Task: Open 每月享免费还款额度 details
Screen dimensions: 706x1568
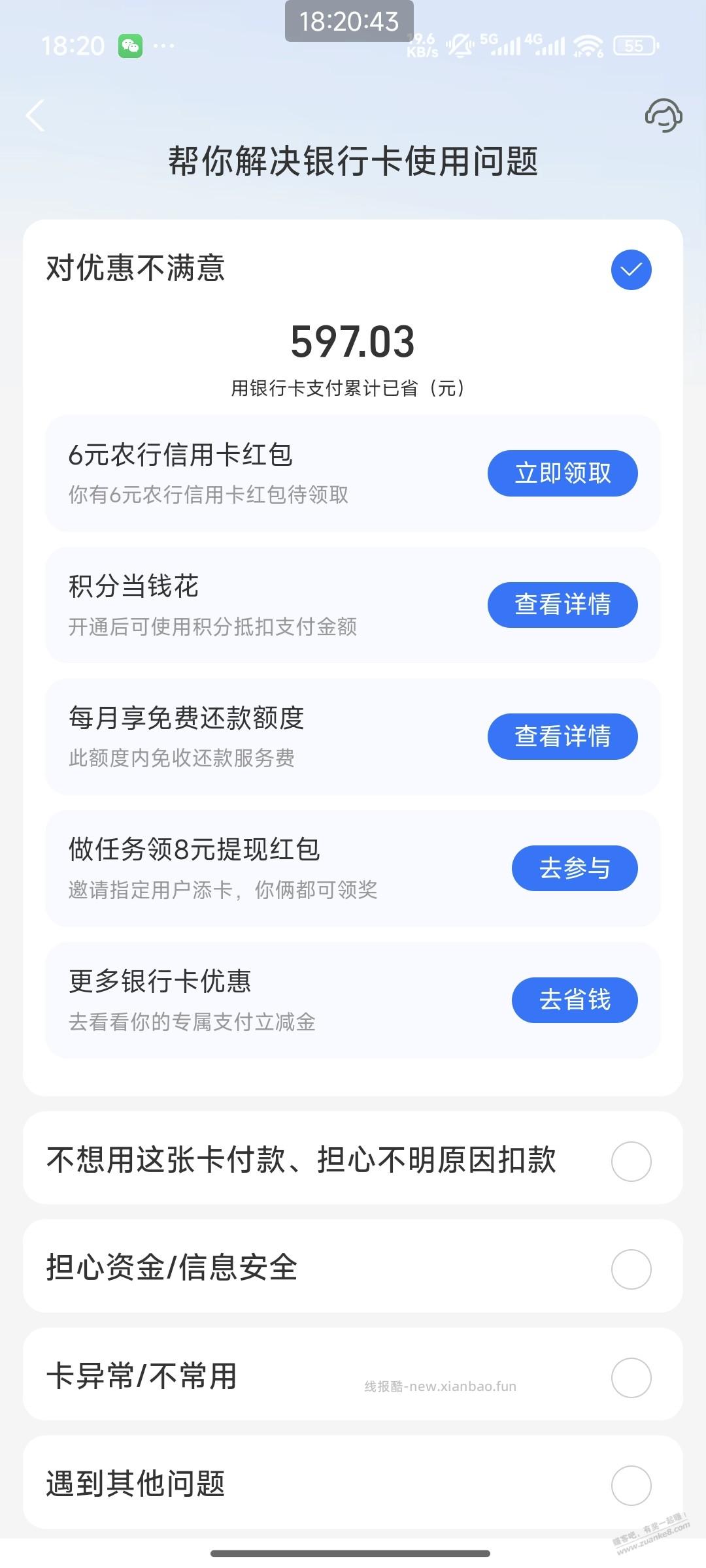Action: pos(562,736)
